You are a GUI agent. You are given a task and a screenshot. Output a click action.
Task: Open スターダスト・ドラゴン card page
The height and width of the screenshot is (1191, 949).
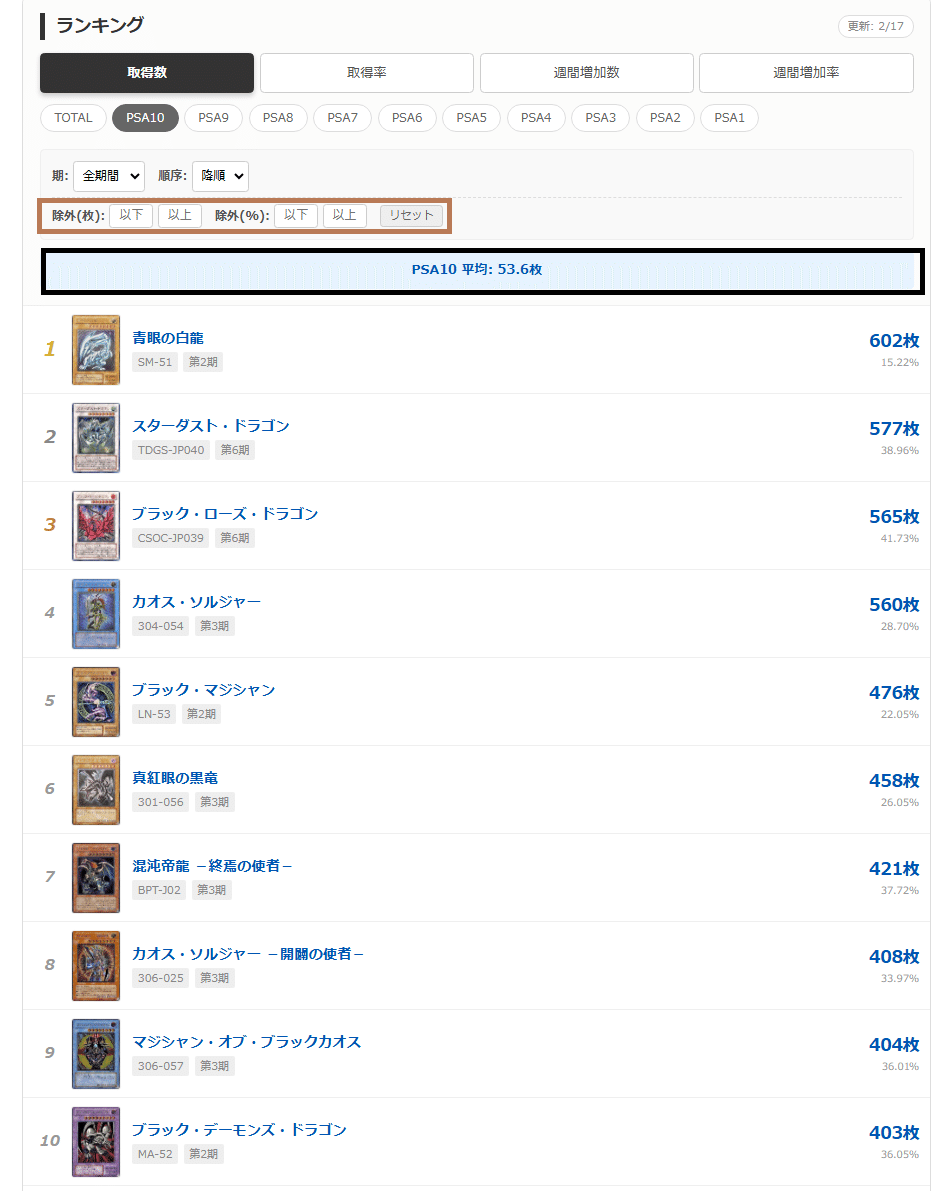pos(211,426)
